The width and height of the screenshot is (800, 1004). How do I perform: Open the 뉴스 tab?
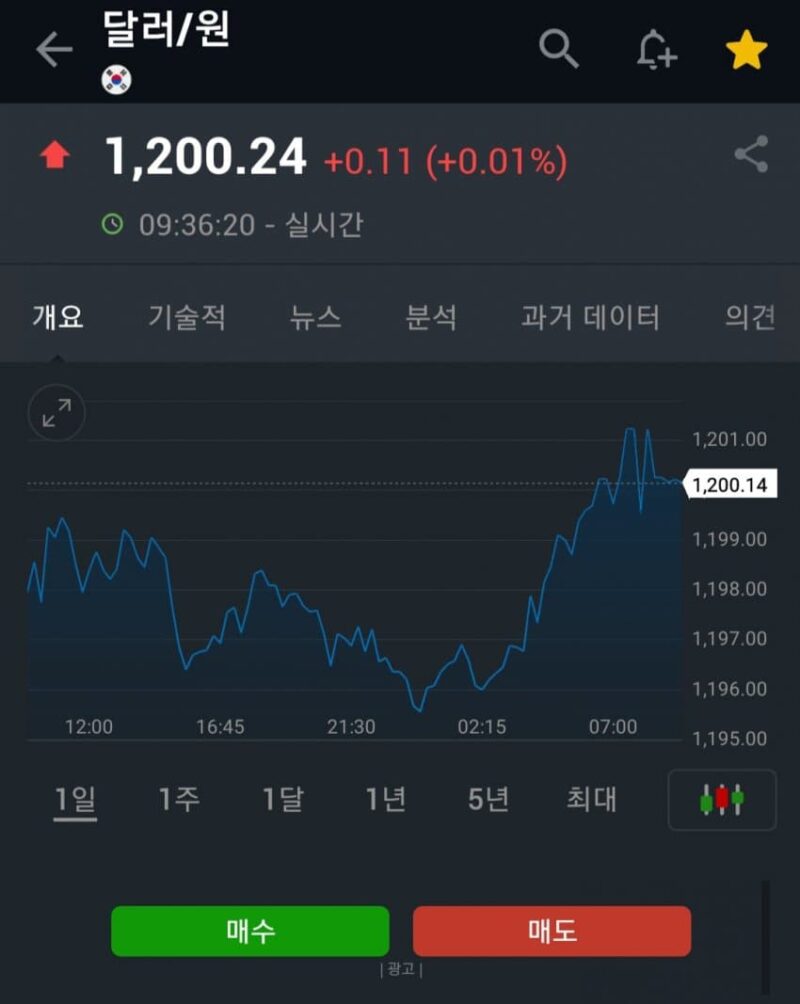tap(315, 318)
